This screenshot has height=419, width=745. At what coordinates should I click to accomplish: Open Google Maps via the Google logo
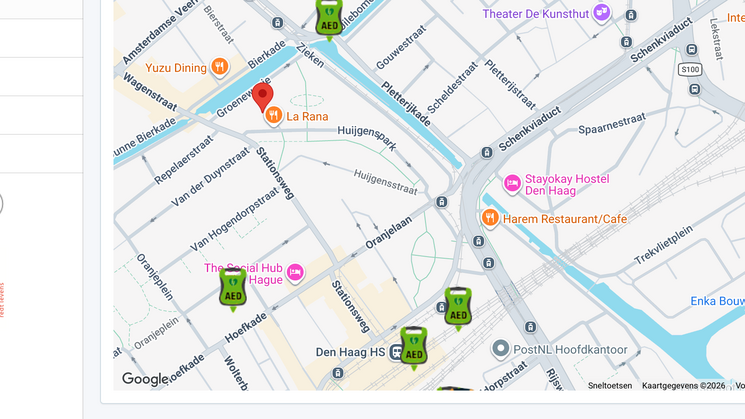pyautogui.click(x=145, y=379)
